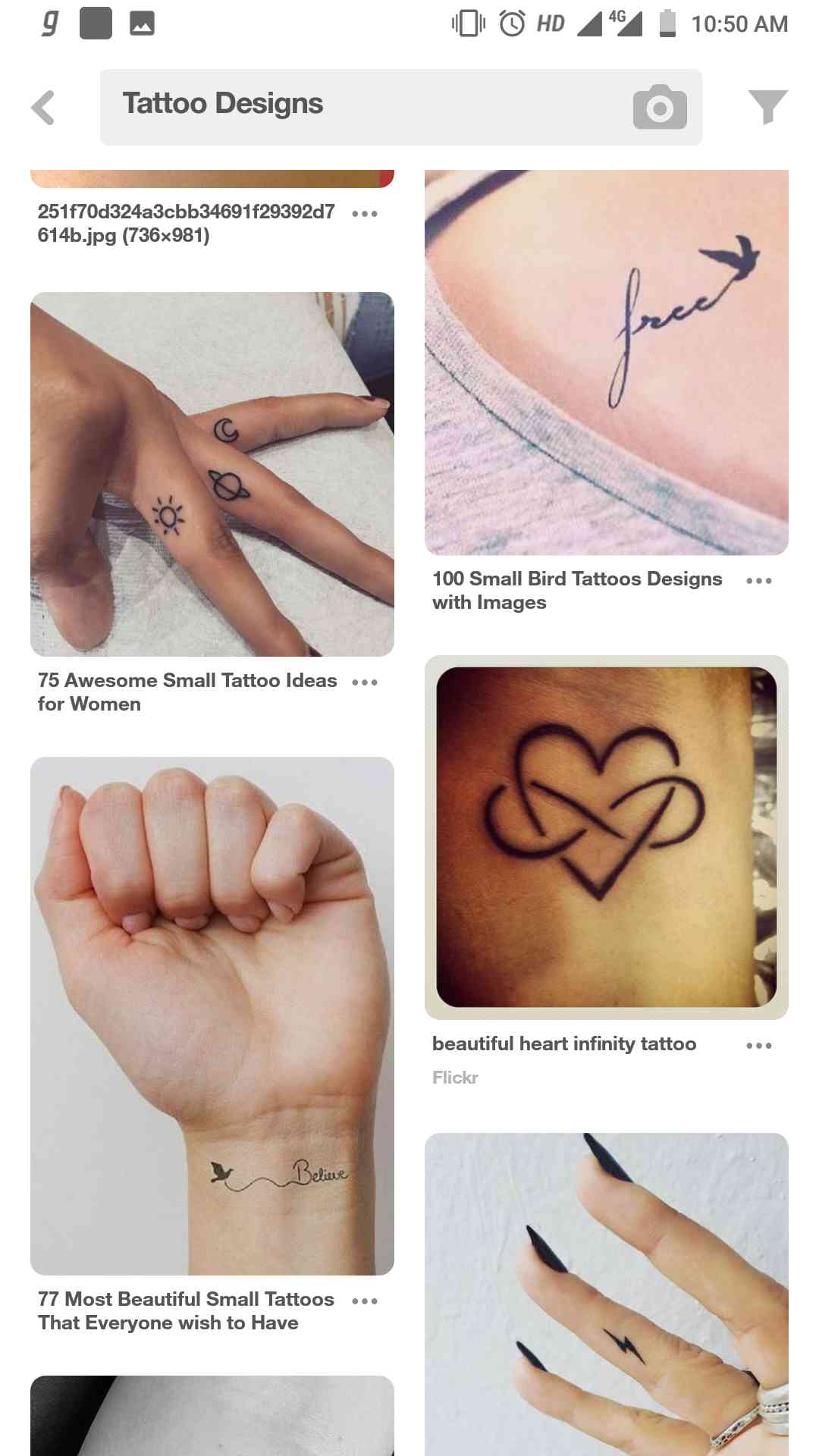
Task: Open camera visual search
Action: [660, 108]
